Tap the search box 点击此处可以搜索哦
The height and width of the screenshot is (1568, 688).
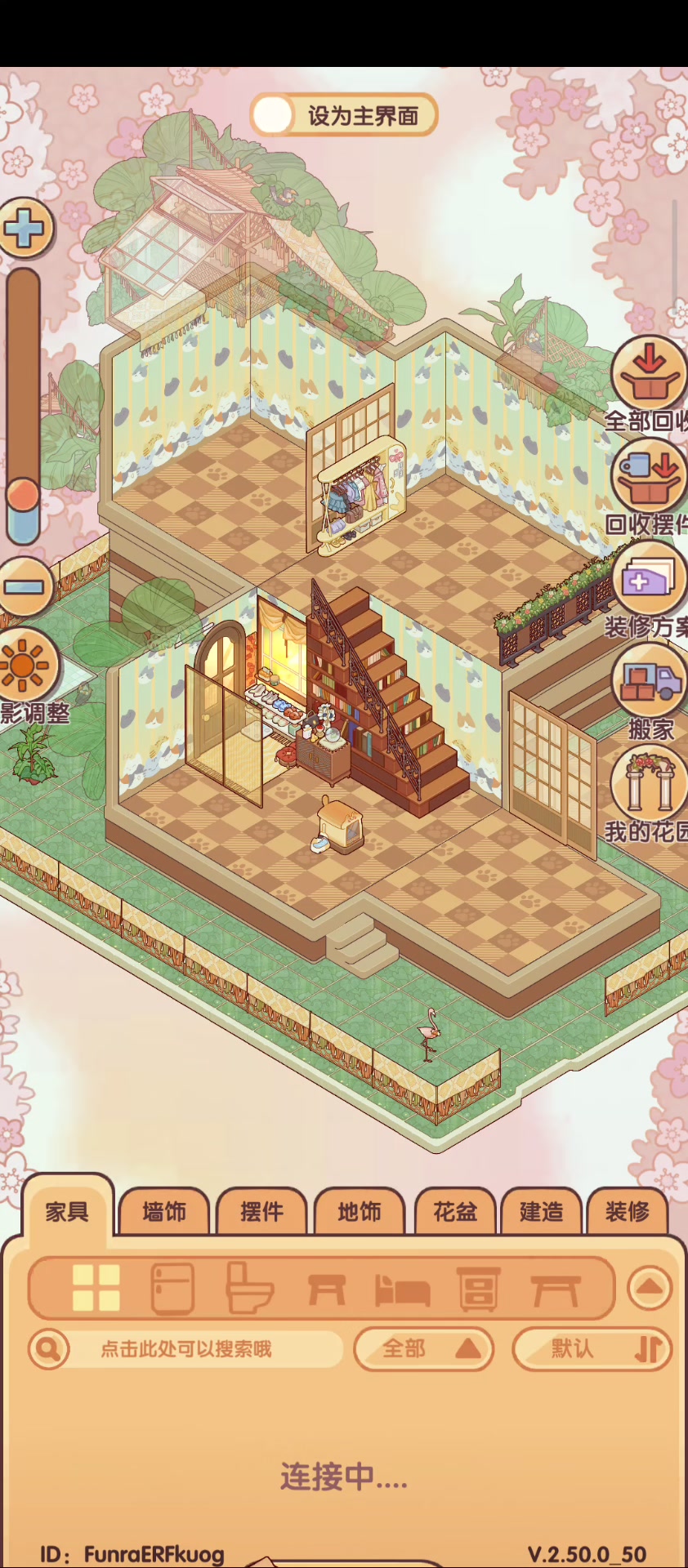click(x=185, y=1349)
